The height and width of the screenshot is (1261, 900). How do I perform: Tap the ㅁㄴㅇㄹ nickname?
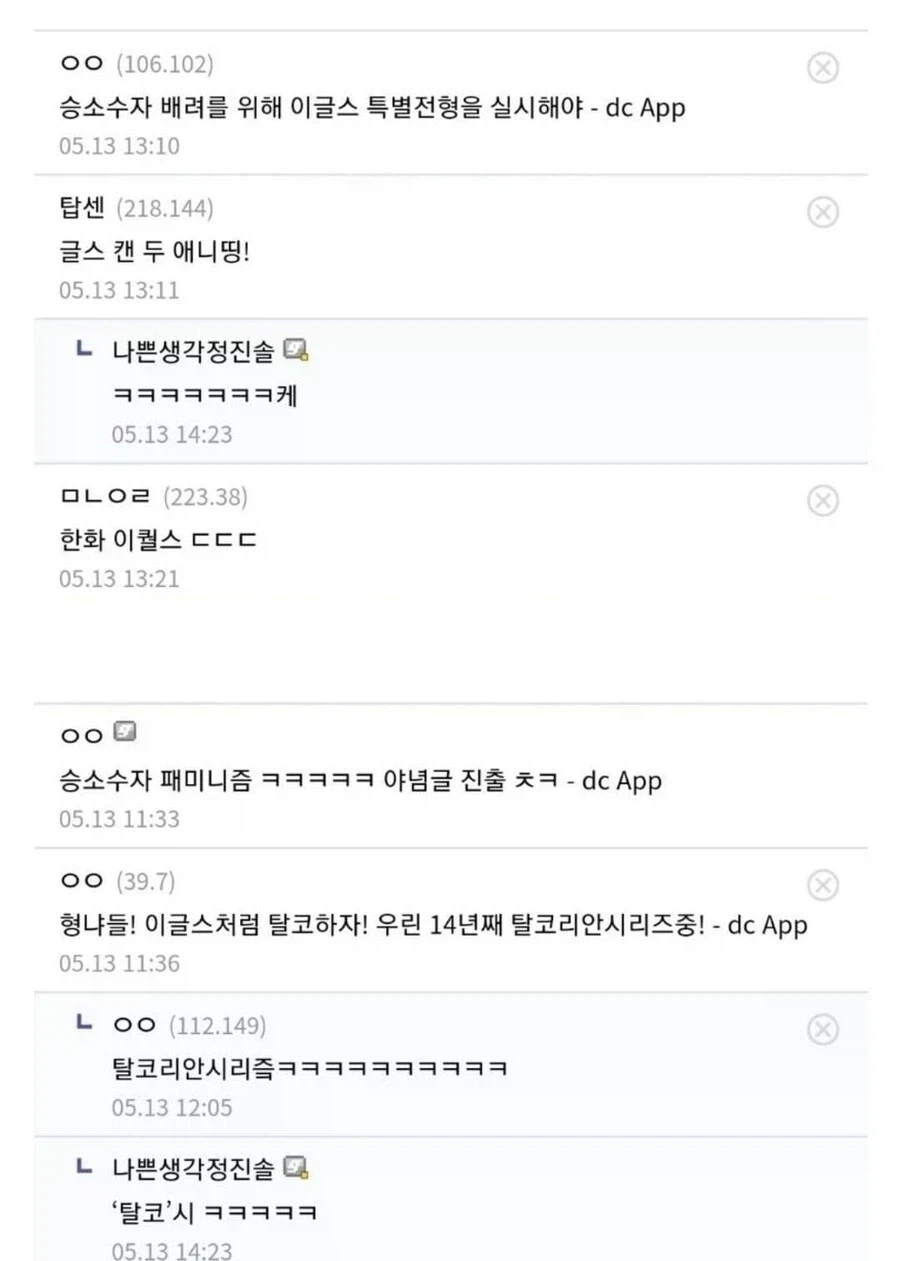(x=105, y=497)
